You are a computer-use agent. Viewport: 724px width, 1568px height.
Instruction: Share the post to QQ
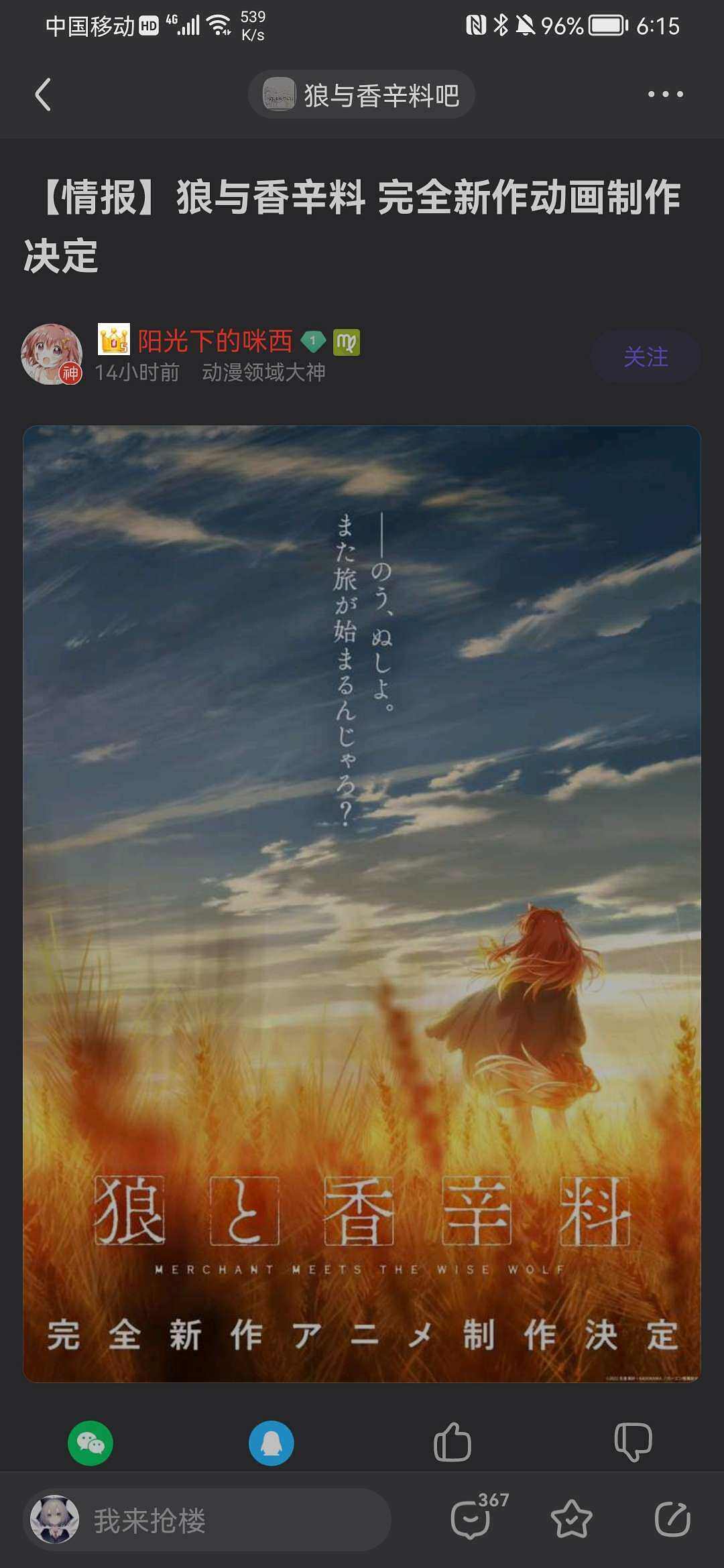point(271,1443)
